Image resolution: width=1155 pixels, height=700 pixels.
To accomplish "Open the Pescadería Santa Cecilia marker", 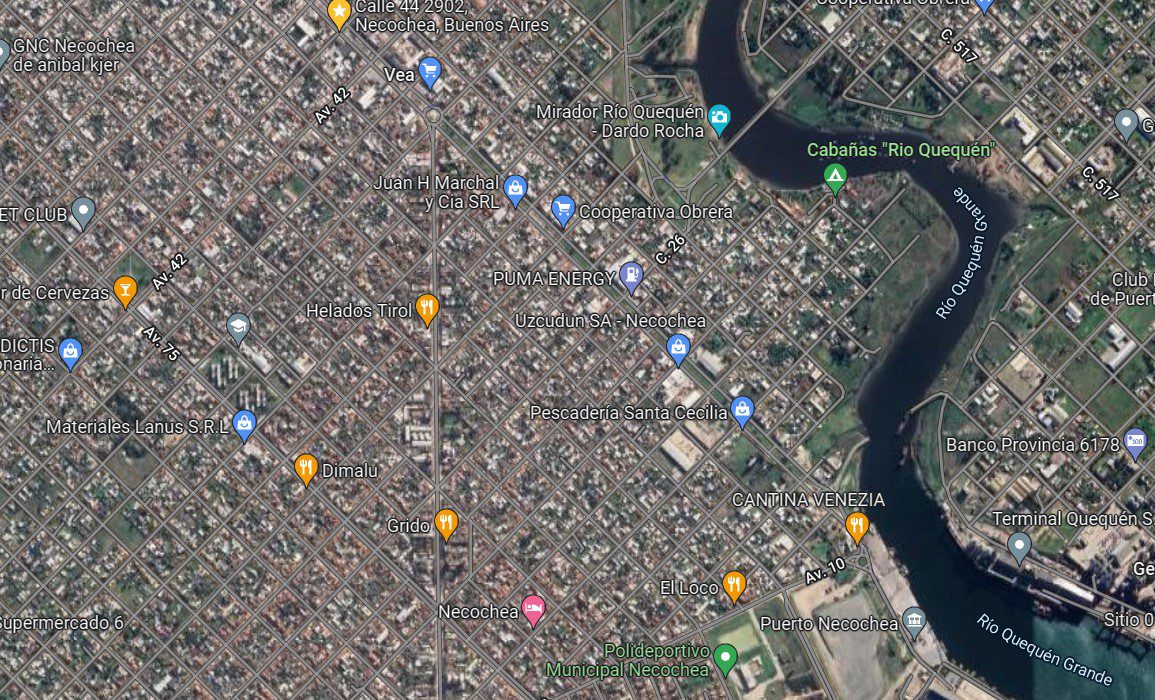I will [x=741, y=410].
